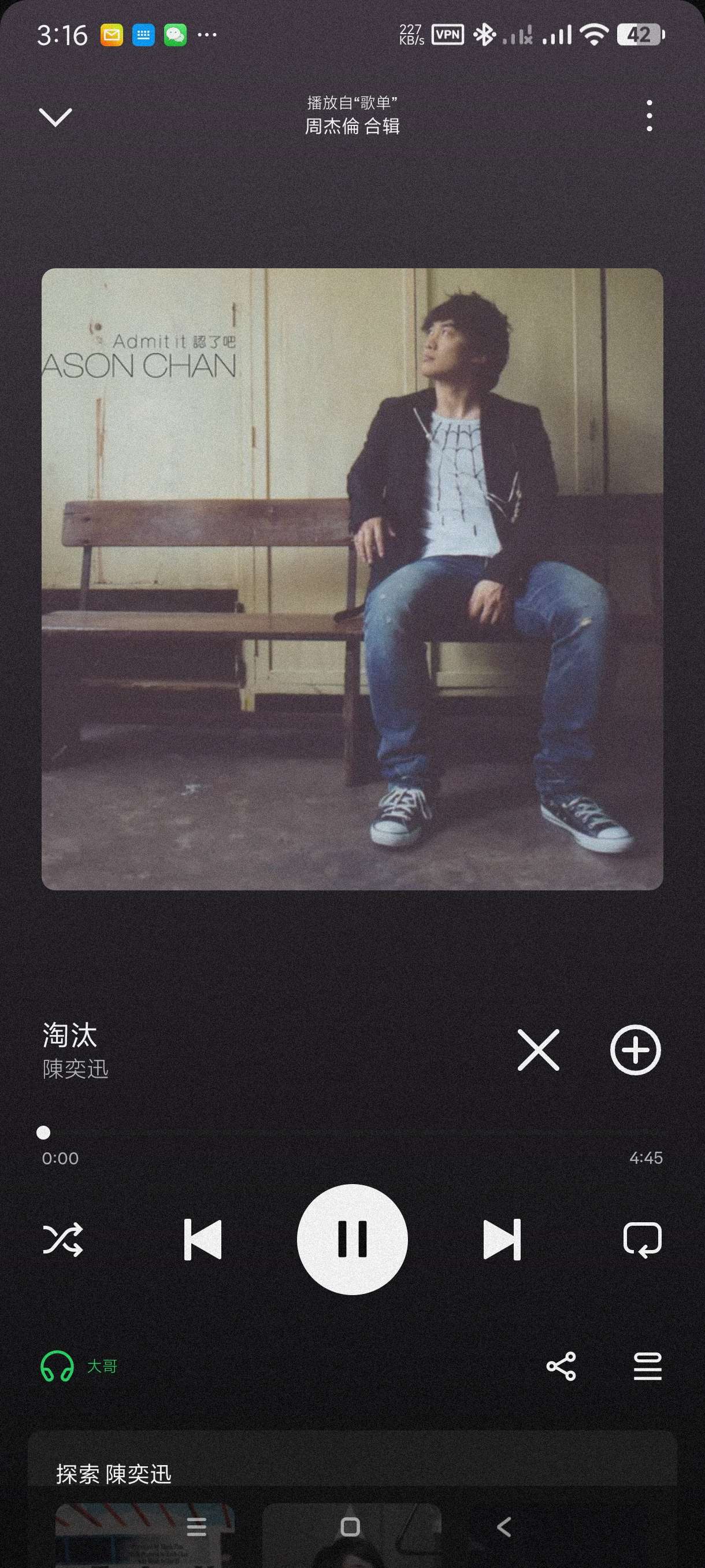
Task: Toggle shuffle playback
Action: (x=62, y=1239)
